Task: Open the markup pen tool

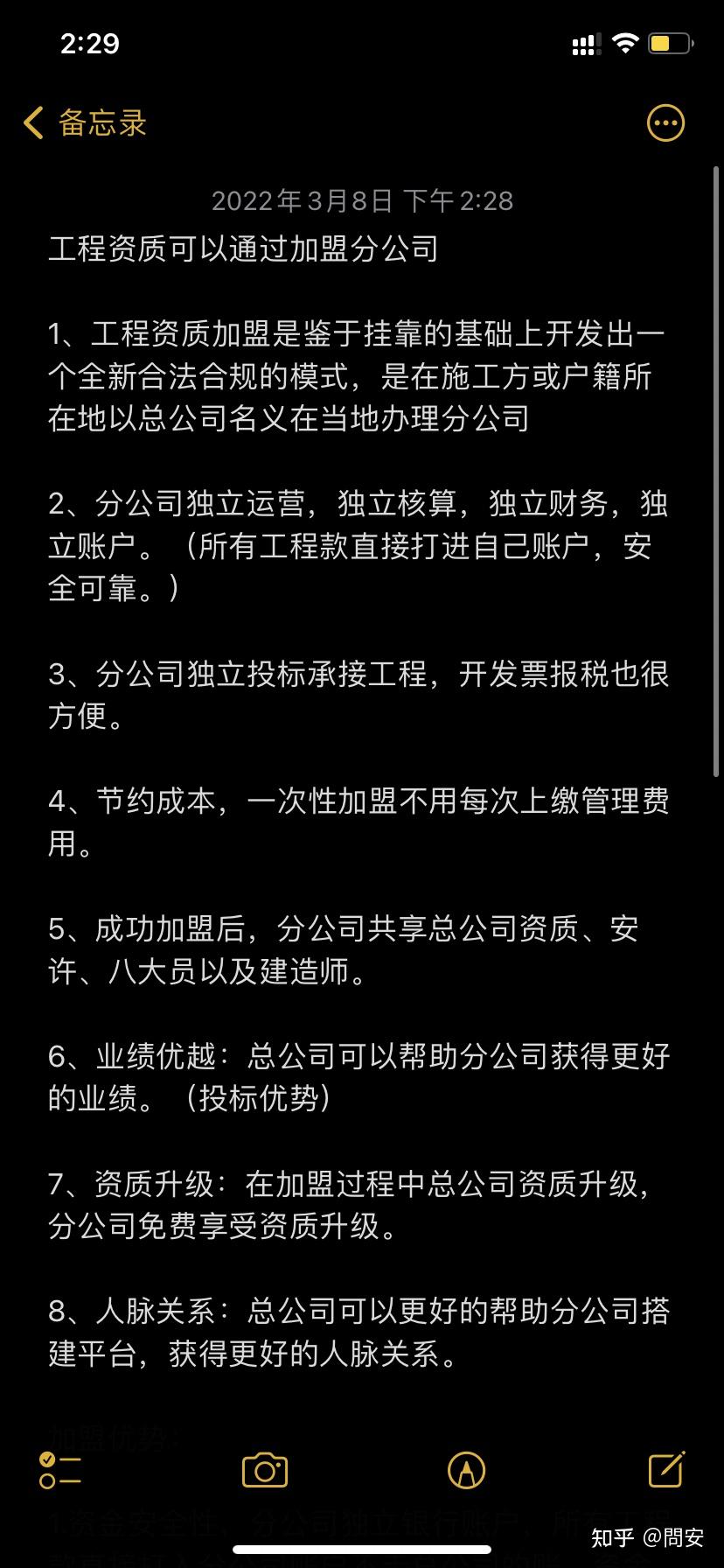Action: [x=466, y=1470]
